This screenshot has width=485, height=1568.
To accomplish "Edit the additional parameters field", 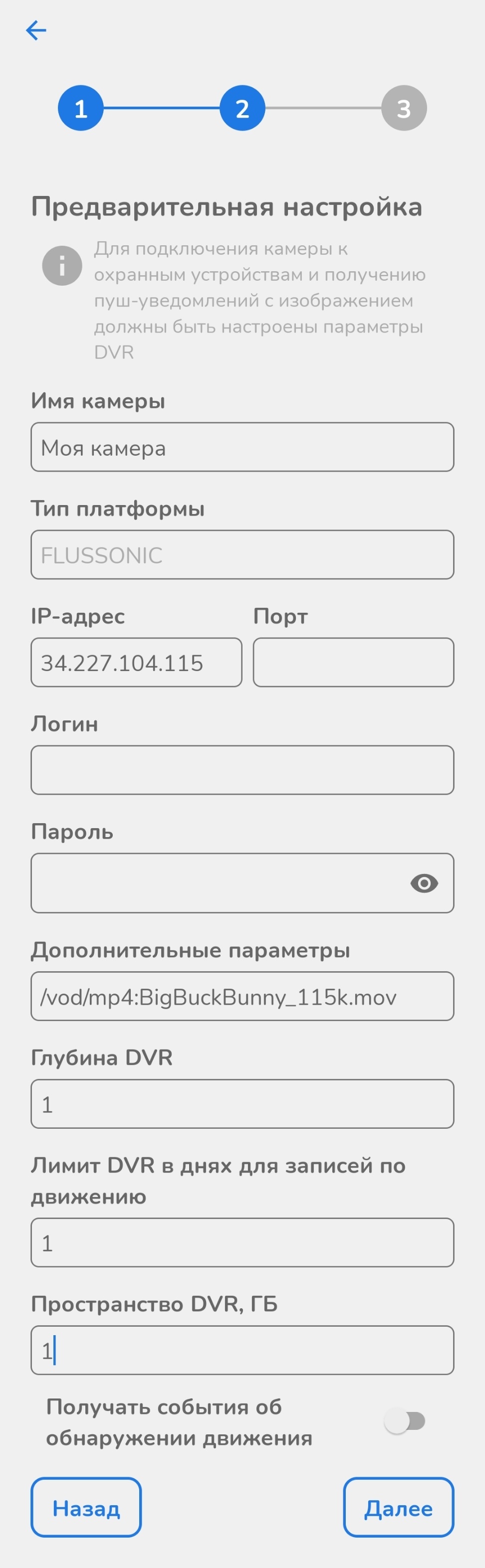I will [242, 997].
